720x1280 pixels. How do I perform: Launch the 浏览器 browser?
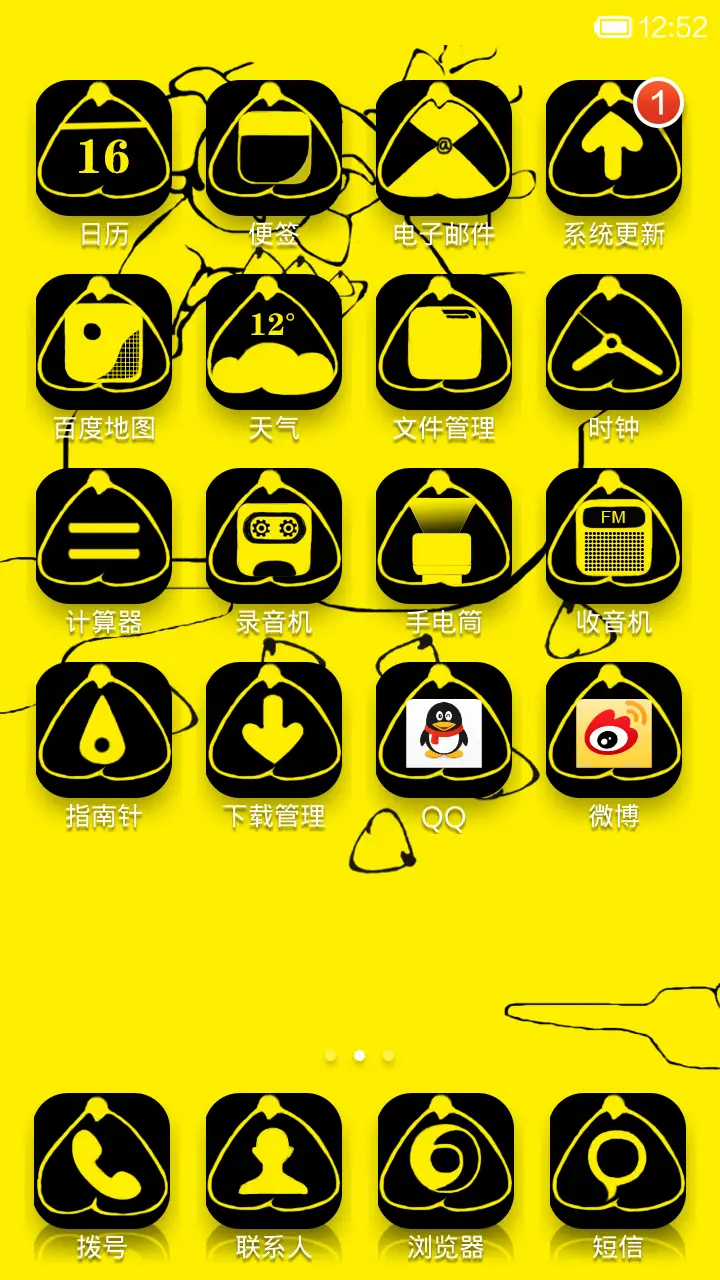446,1161
